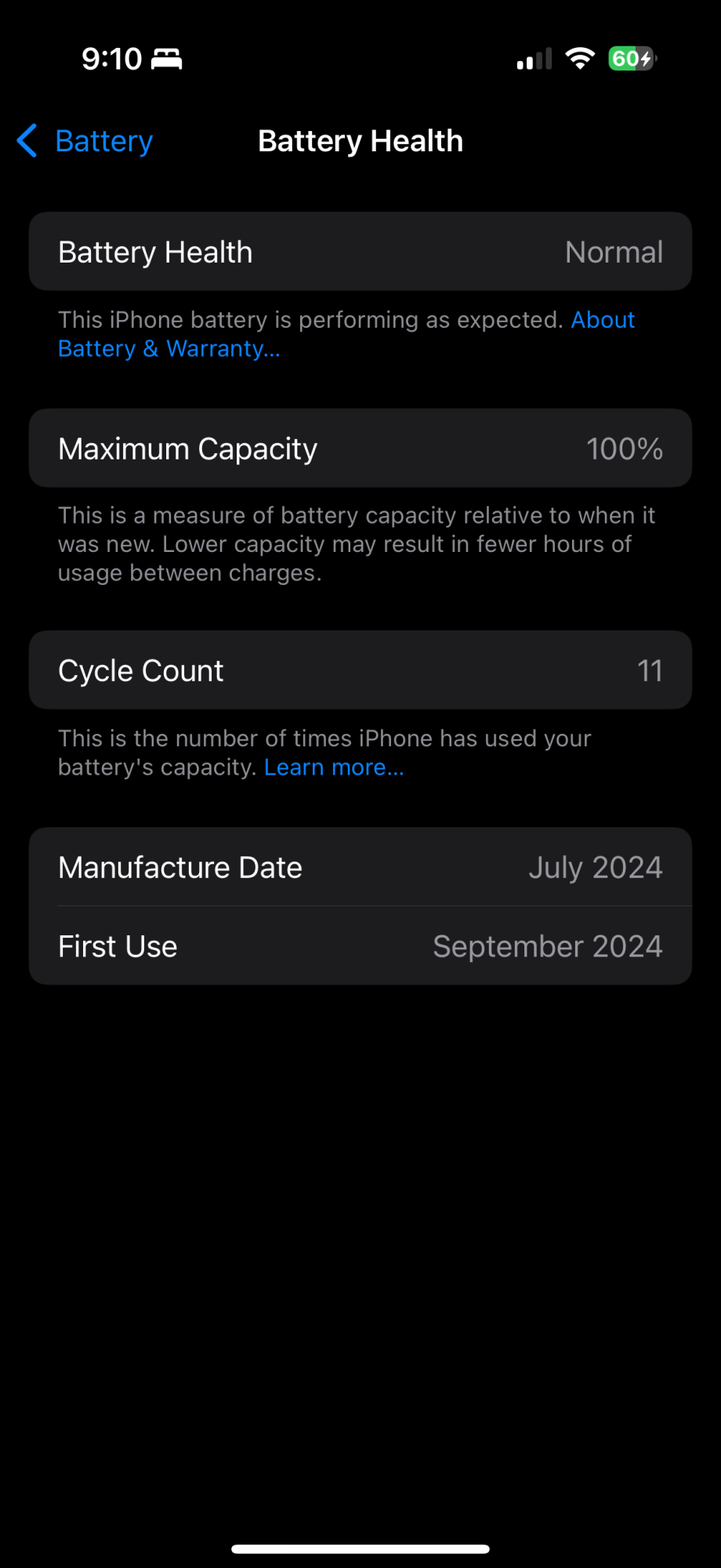
Task: Tap Learn more about cycle count
Action: [x=334, y=768]
